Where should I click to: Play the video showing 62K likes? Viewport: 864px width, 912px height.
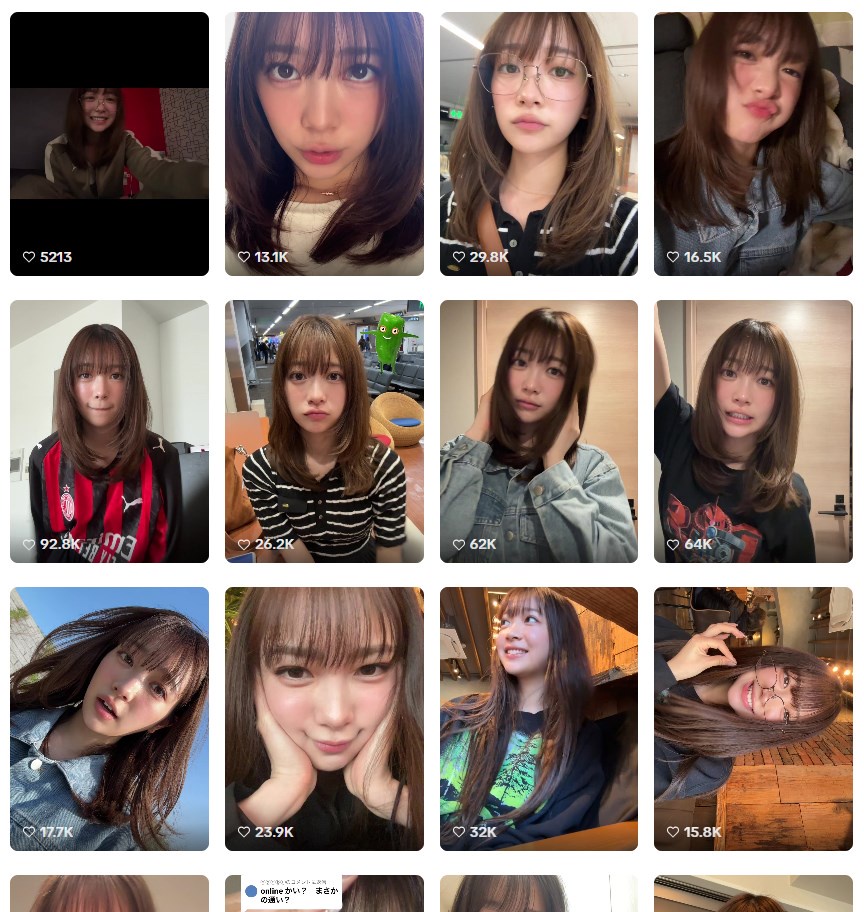538,431
